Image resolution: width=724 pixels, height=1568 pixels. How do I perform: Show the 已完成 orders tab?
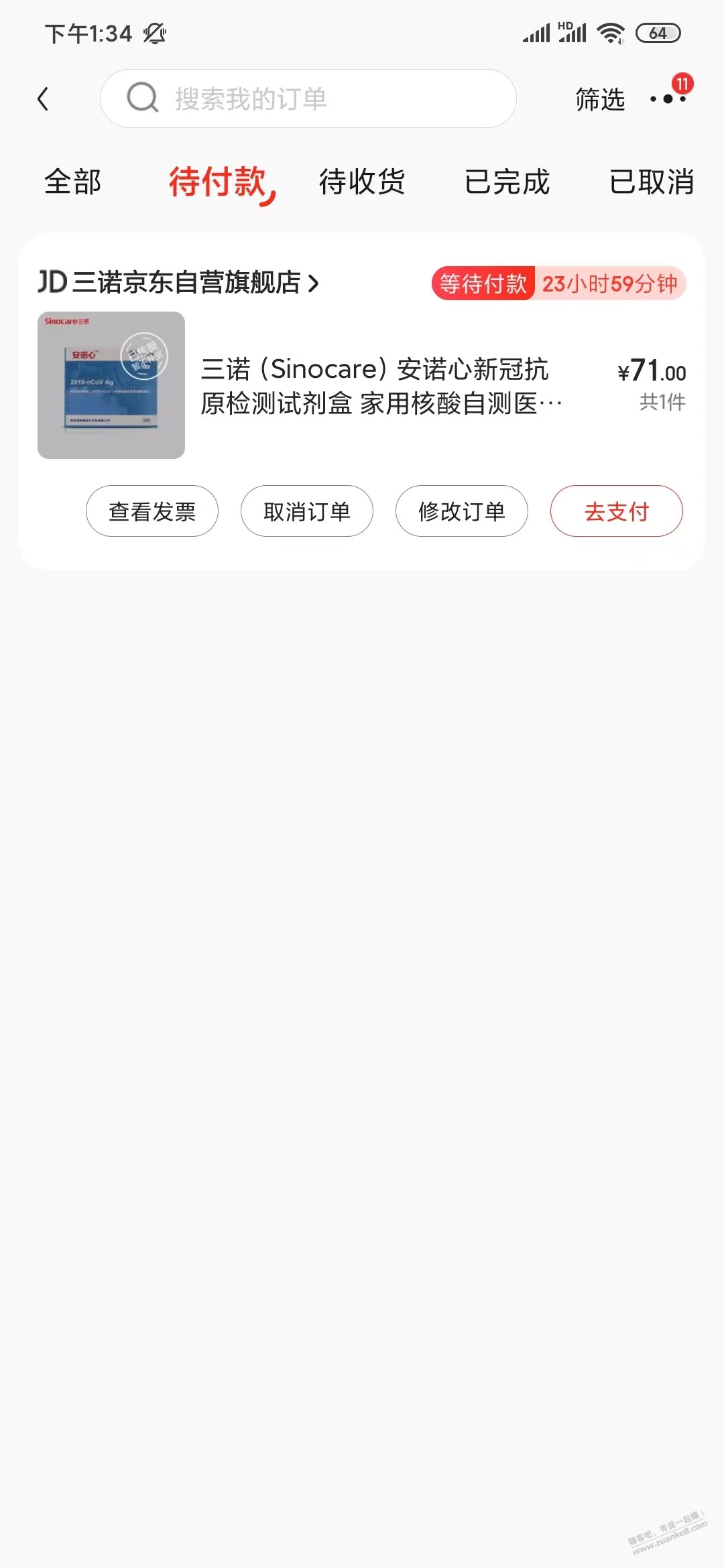pyautogui.click(x=507, y=182)
